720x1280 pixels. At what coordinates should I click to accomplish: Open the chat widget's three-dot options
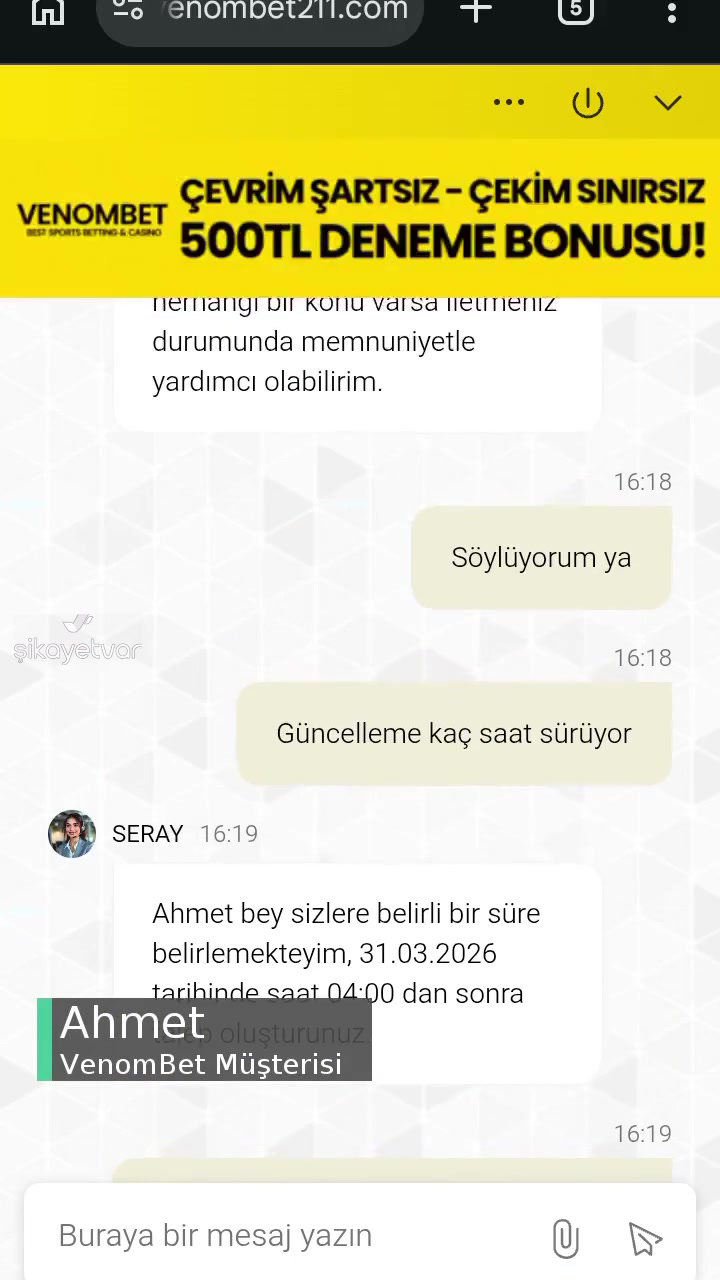(x=508, y=102)
